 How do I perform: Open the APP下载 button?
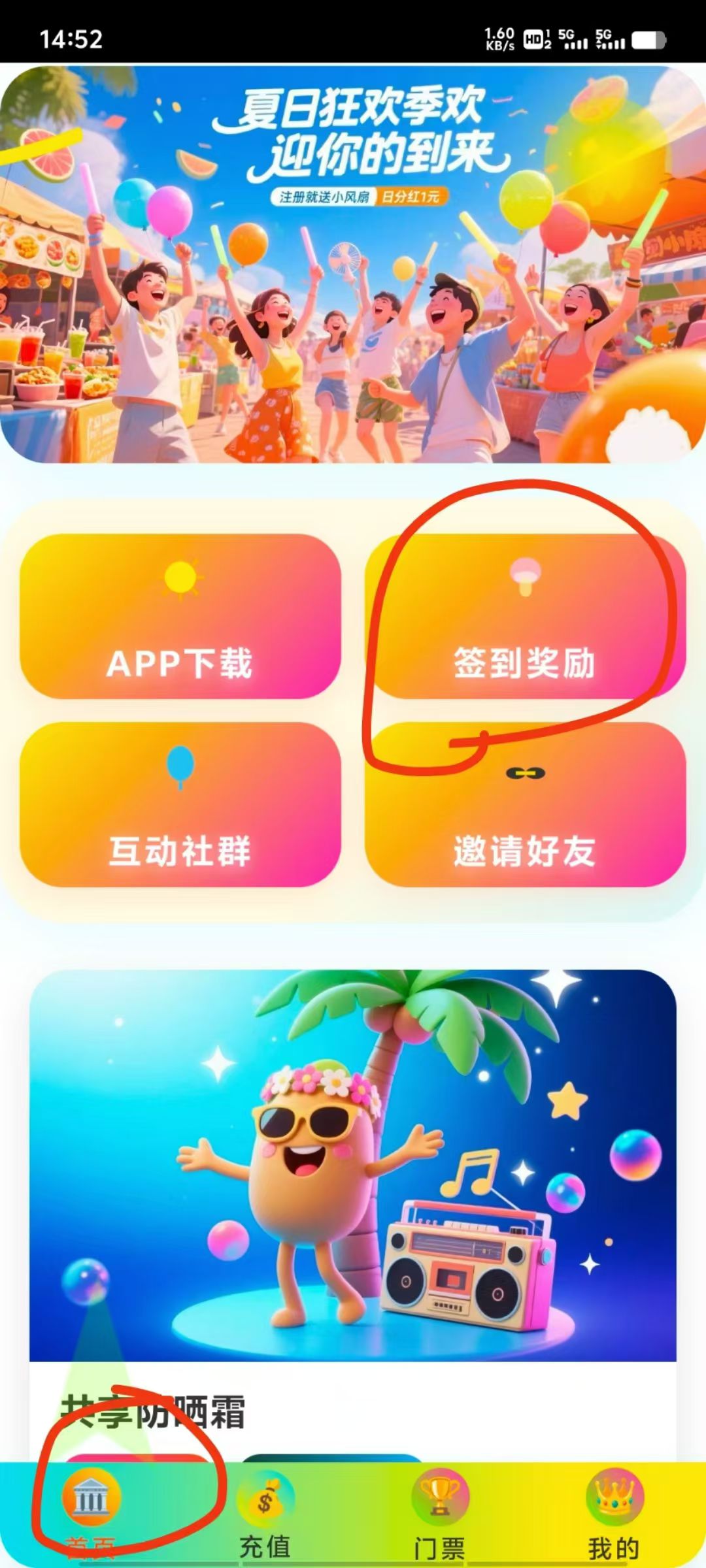tap(180, 616)
